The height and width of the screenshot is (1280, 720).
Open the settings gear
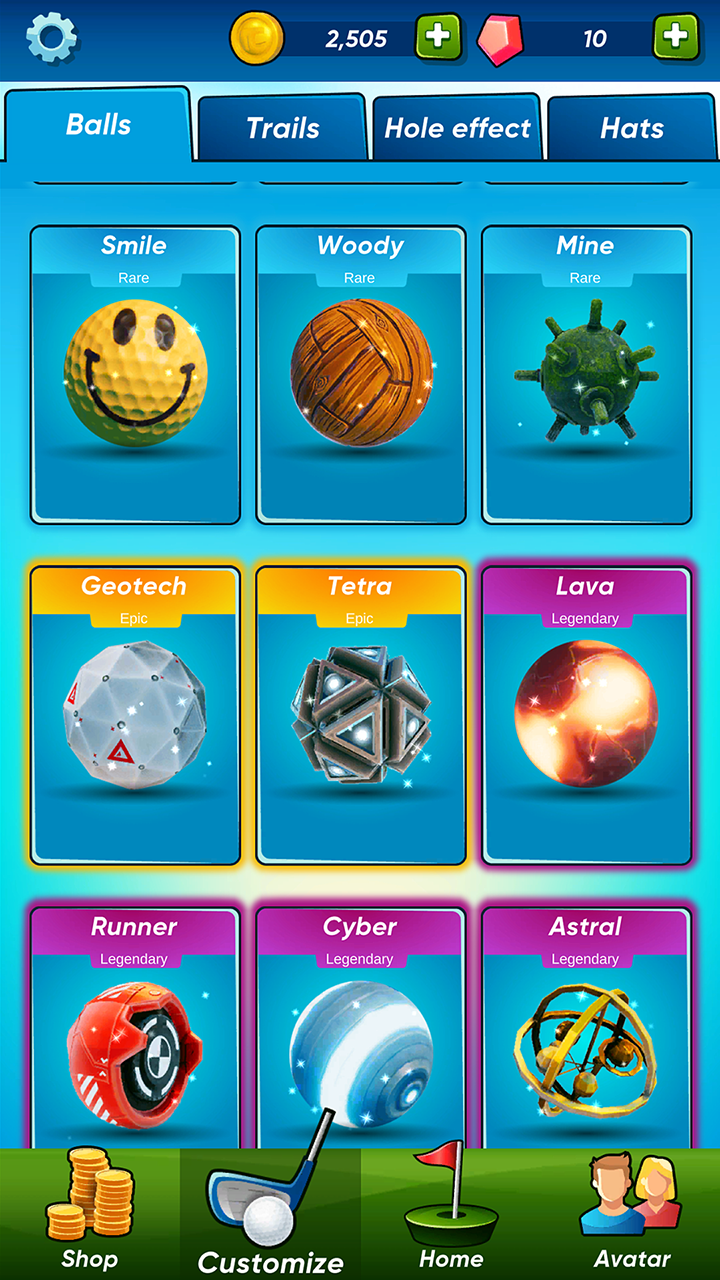[x=51, y=38]
